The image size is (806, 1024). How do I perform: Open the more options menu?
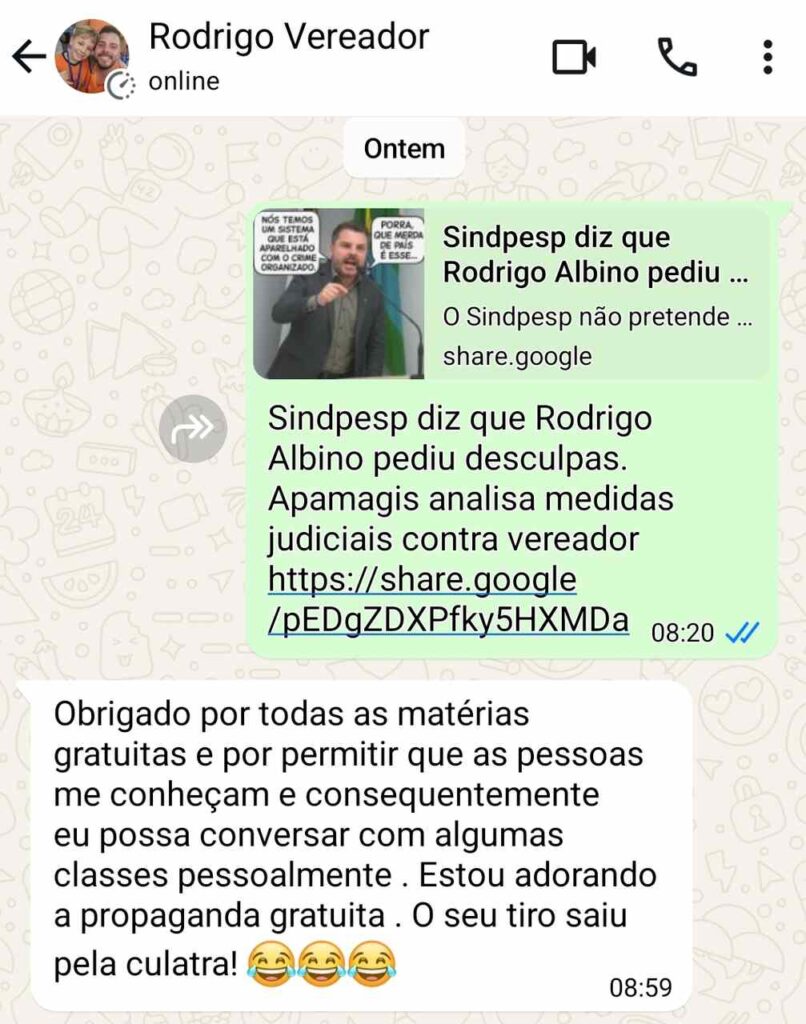[x=767, y=57]
